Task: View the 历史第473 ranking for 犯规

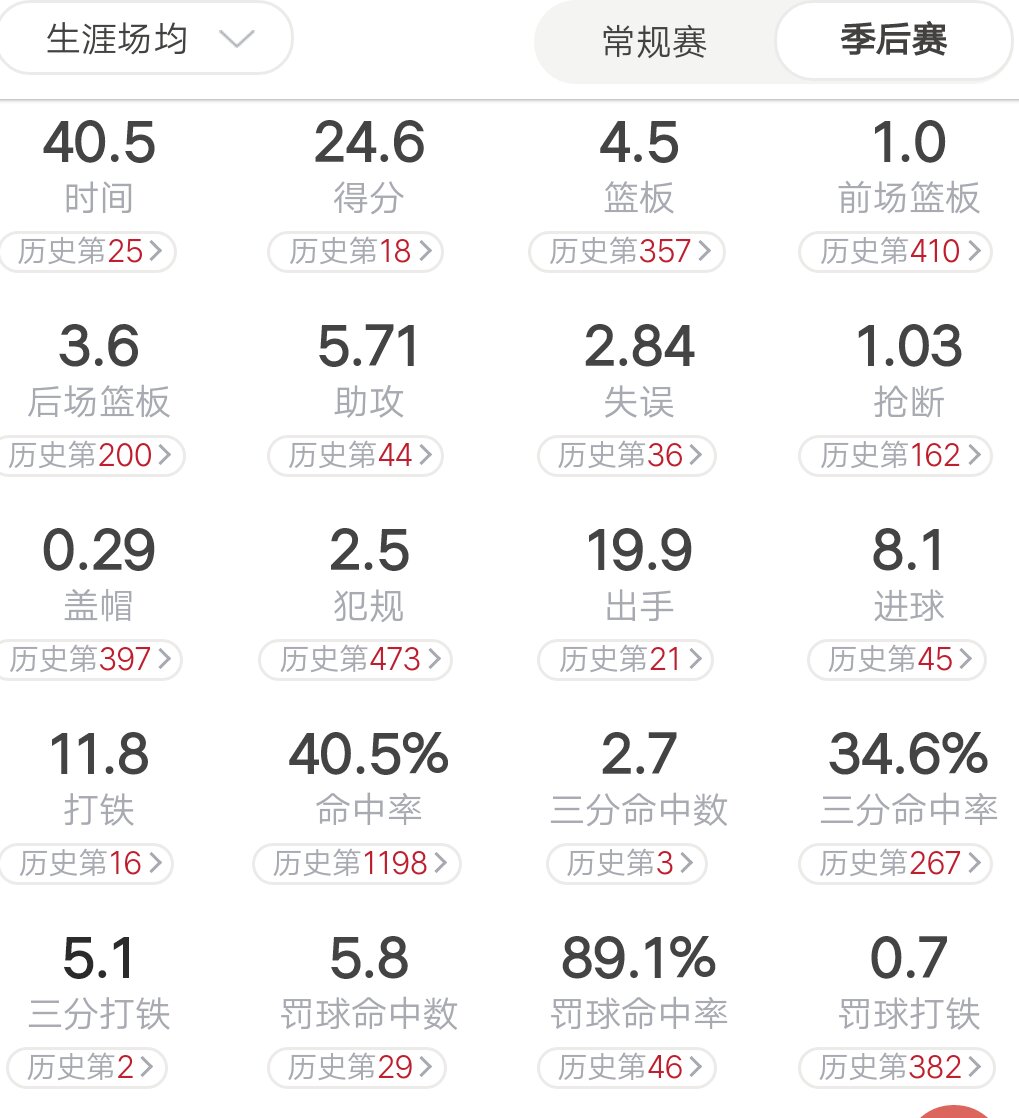Action: 356,660
